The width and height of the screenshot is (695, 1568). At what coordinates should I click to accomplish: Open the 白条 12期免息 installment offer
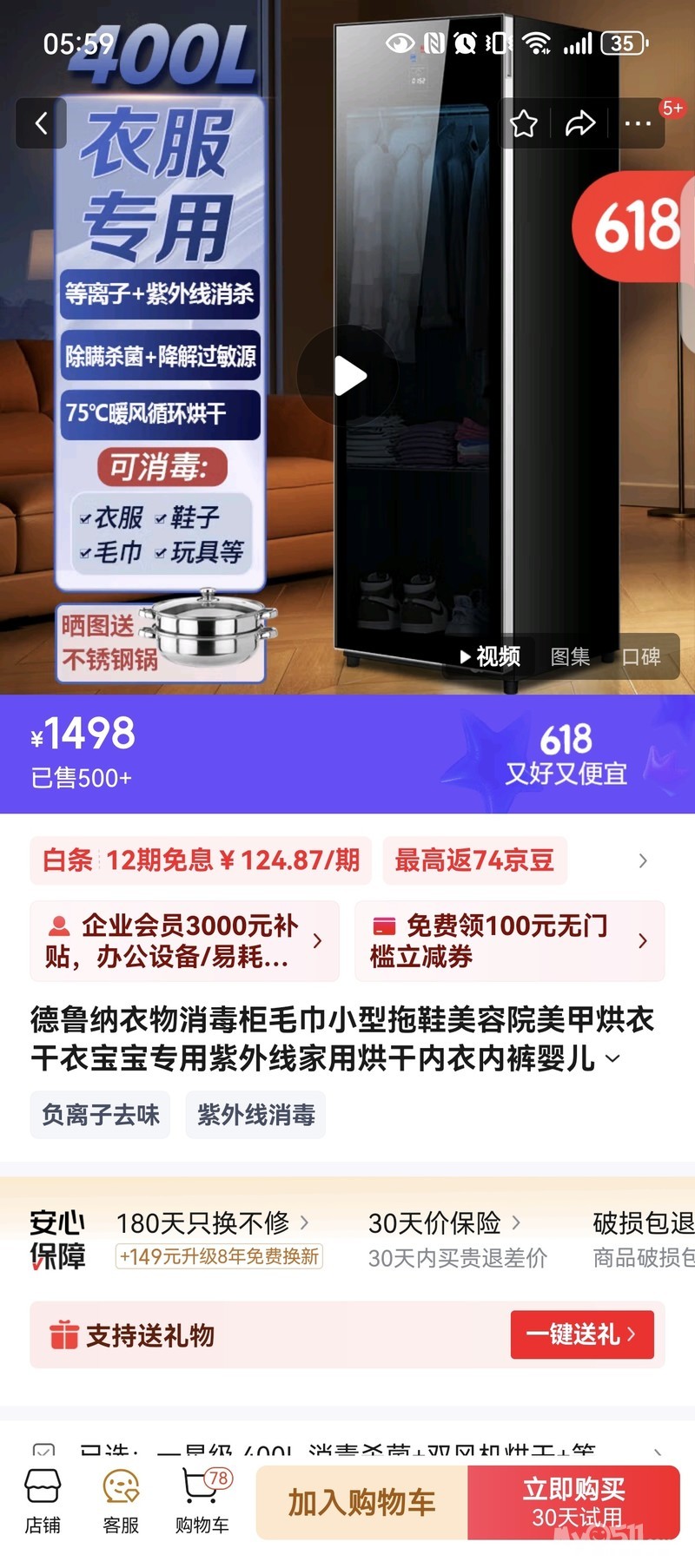coord(201,860)
